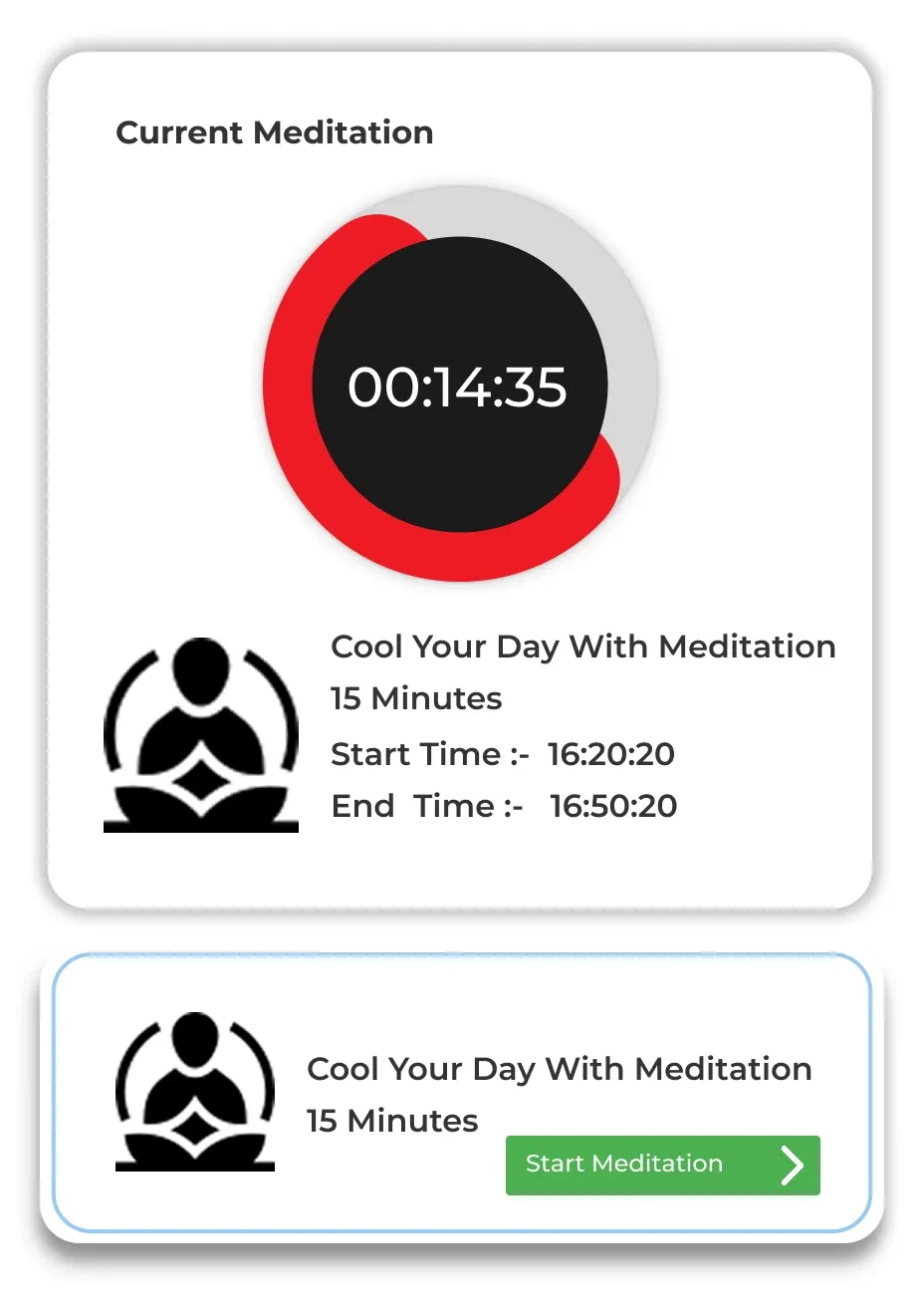Image resolution: width=924 pixels, height=1303 pixels.
Task: Click the End Time 16:50:20 value
Action: 612,806
